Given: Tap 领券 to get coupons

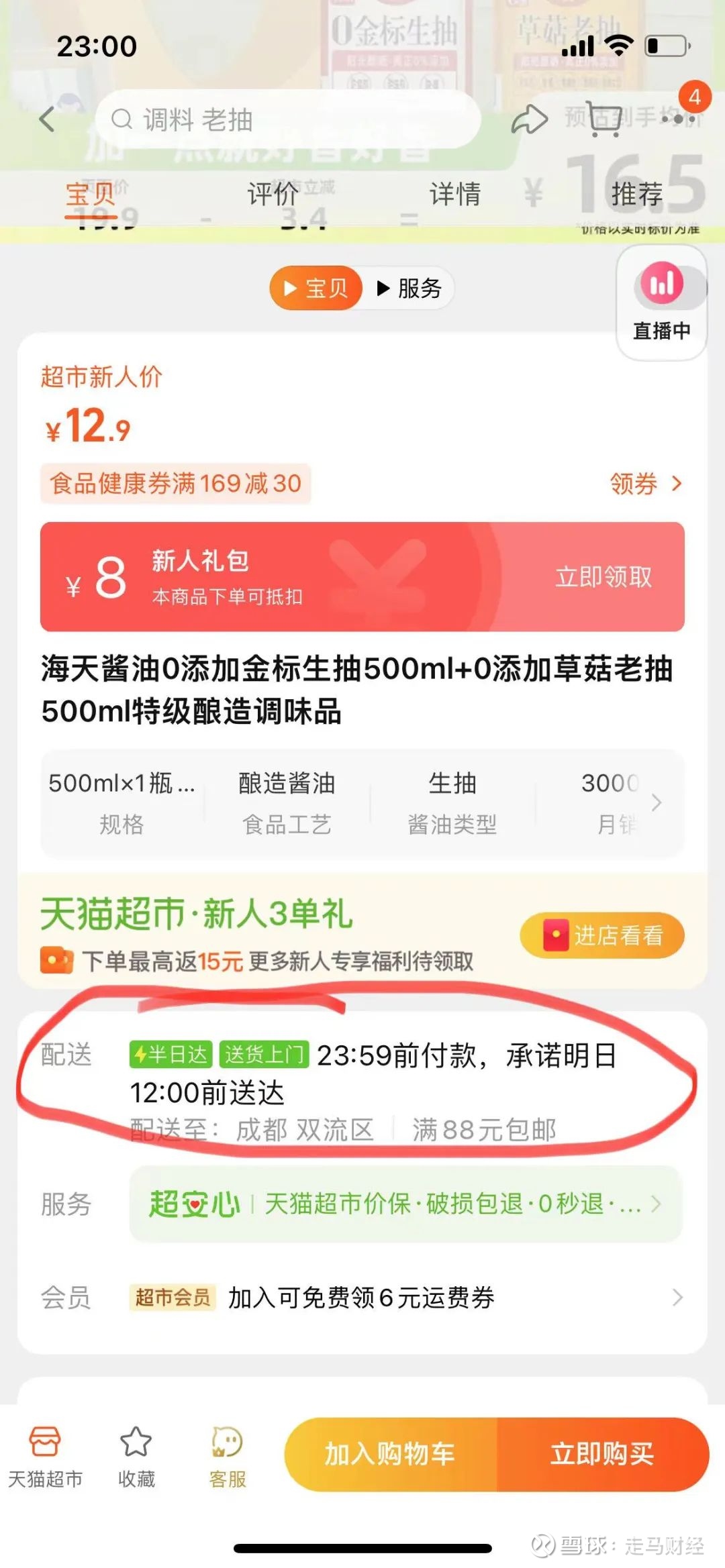Looking at the screenshot, I should click(646, 484).
